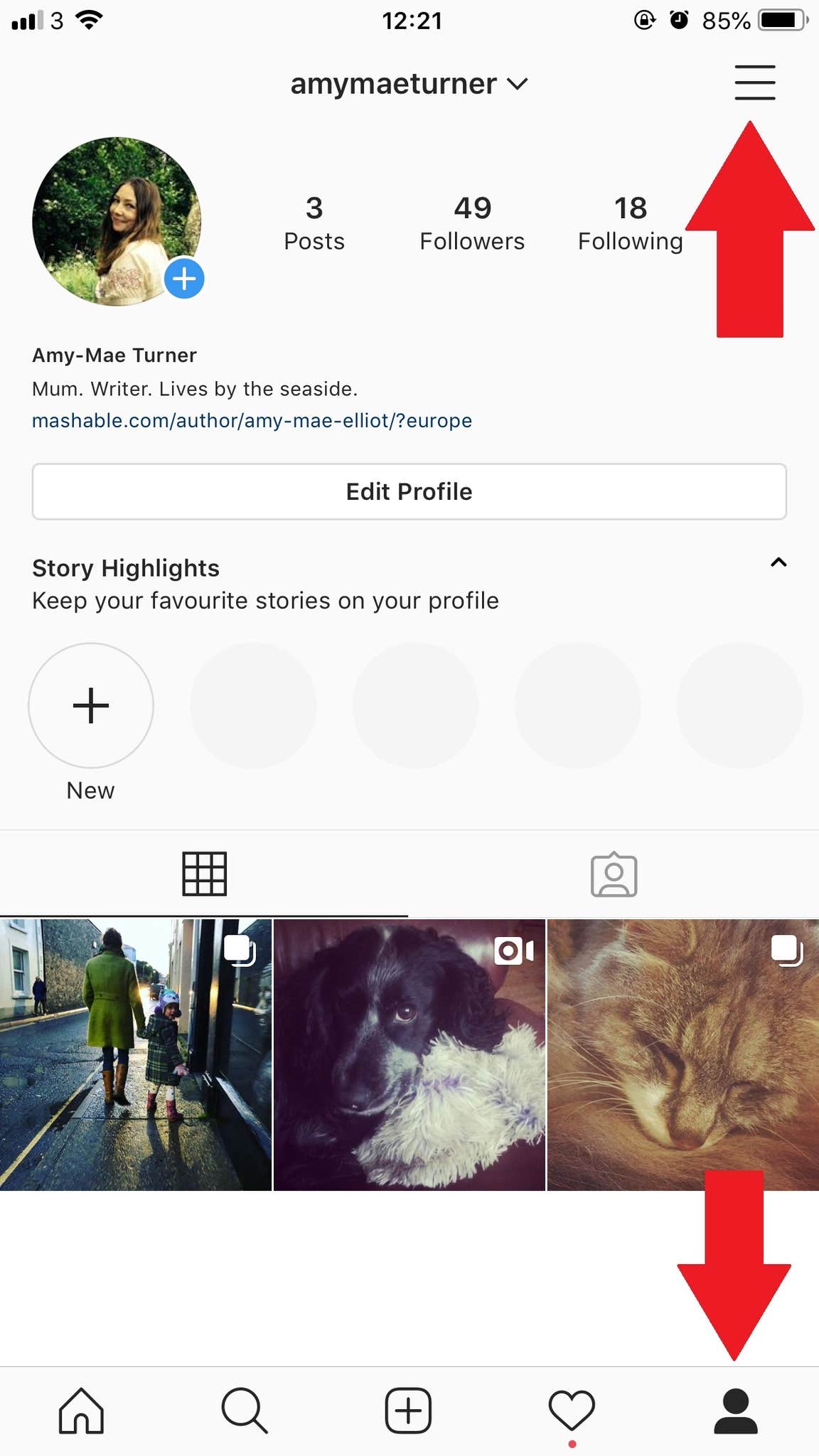View the 18 Following list

coord(630,223)
